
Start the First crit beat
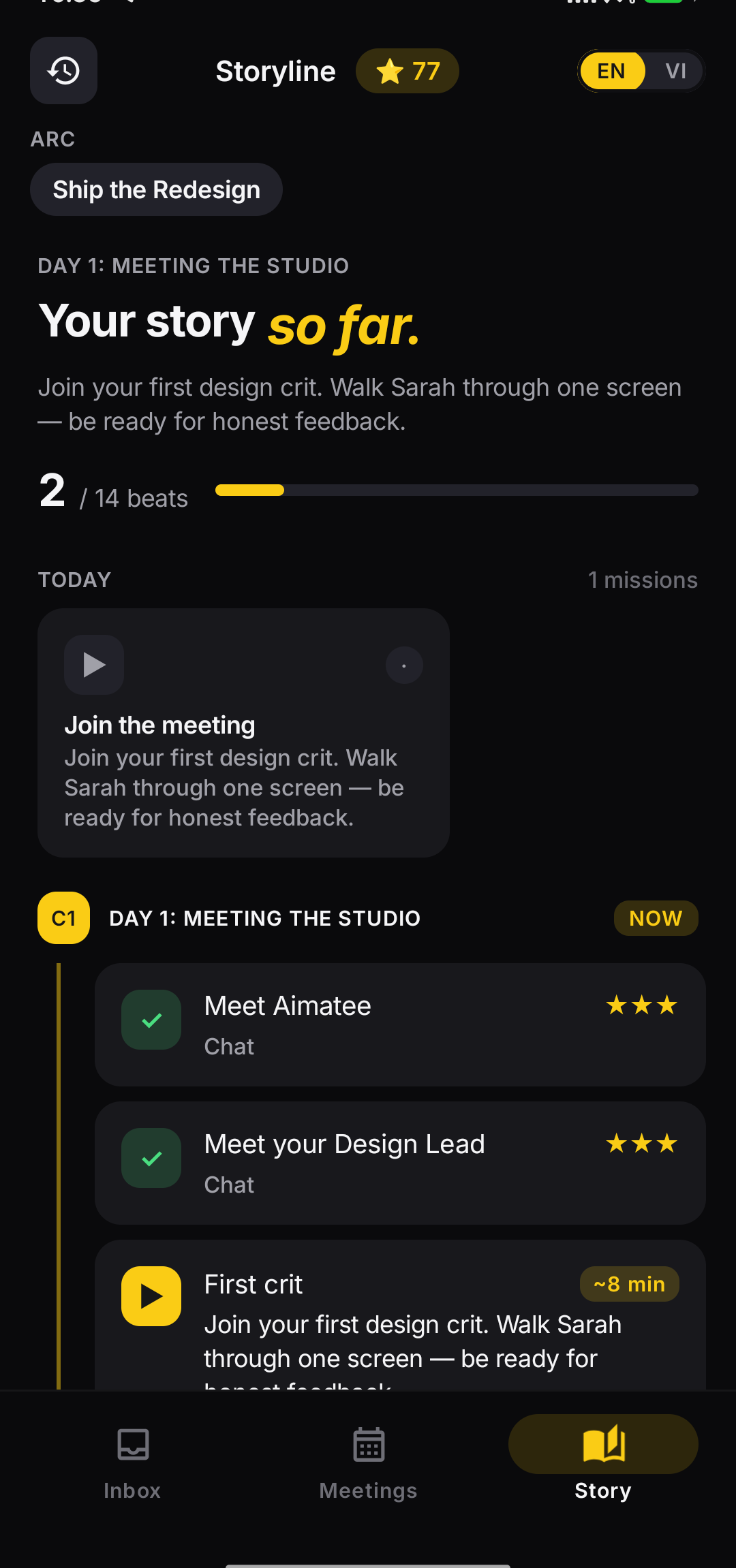pos(400,1315)
